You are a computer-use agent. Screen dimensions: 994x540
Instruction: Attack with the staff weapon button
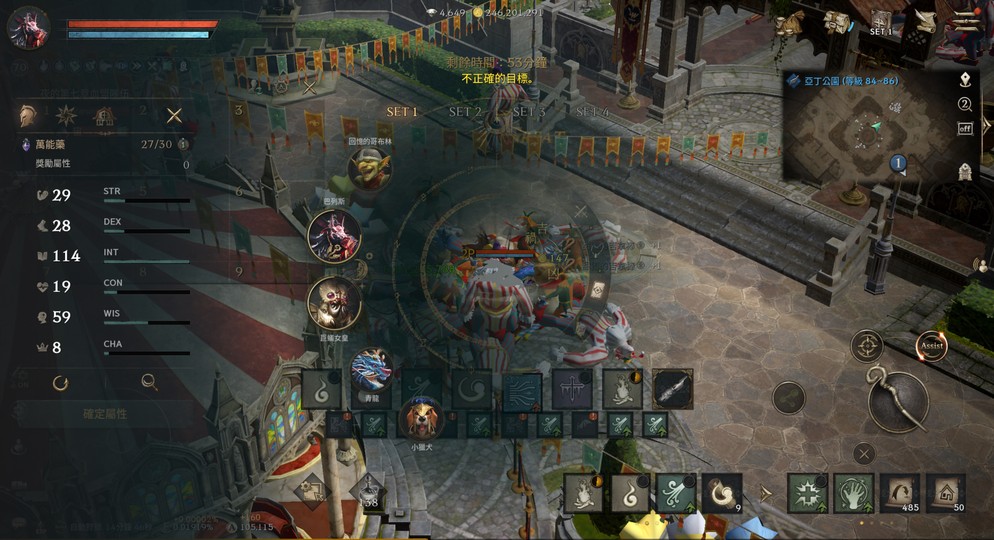click(x=897, y=399)
